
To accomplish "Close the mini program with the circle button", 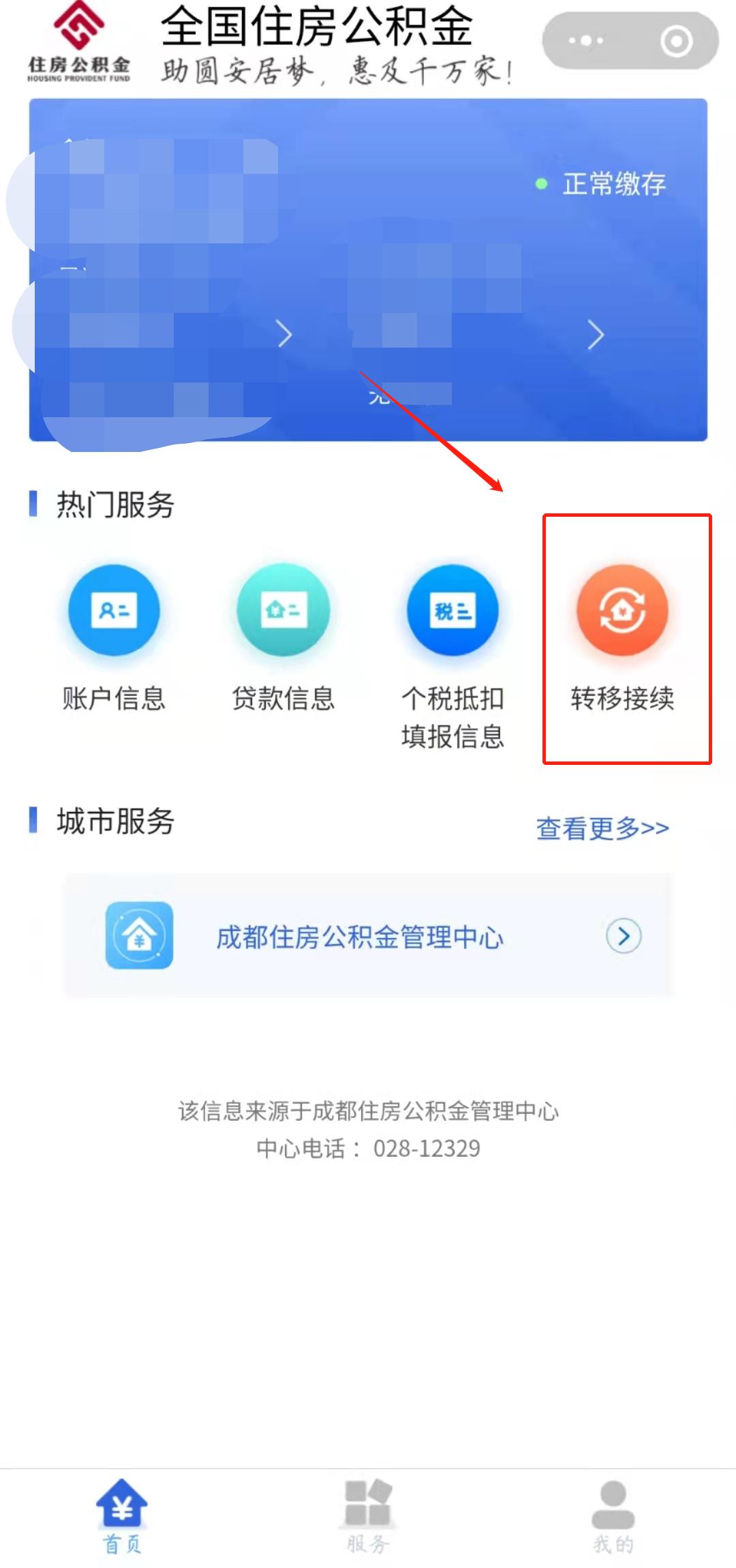I will (676, 41).
